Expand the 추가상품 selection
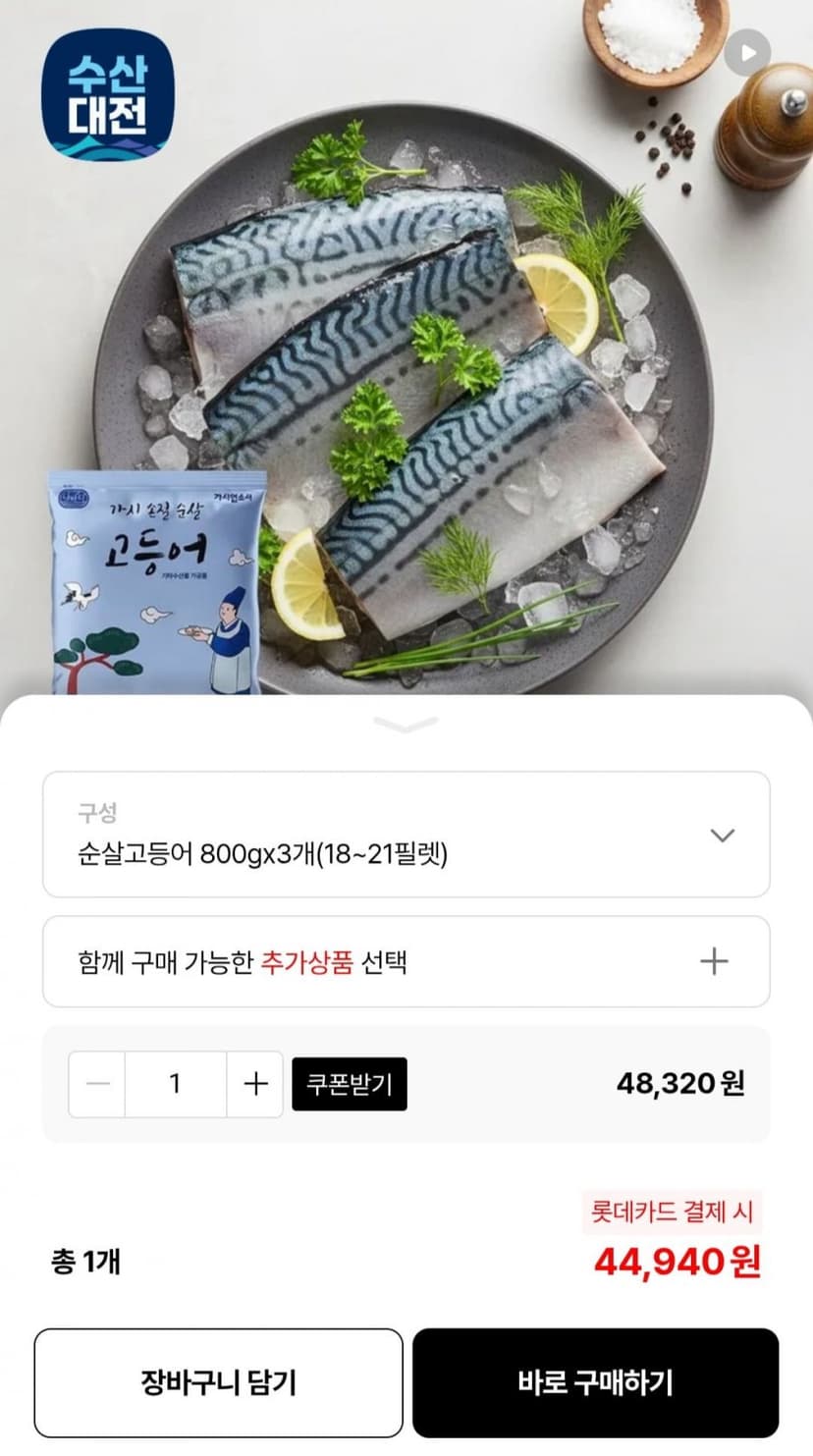Image resolution: width=813 pixels, height=1456 pixels. point(406,961)
